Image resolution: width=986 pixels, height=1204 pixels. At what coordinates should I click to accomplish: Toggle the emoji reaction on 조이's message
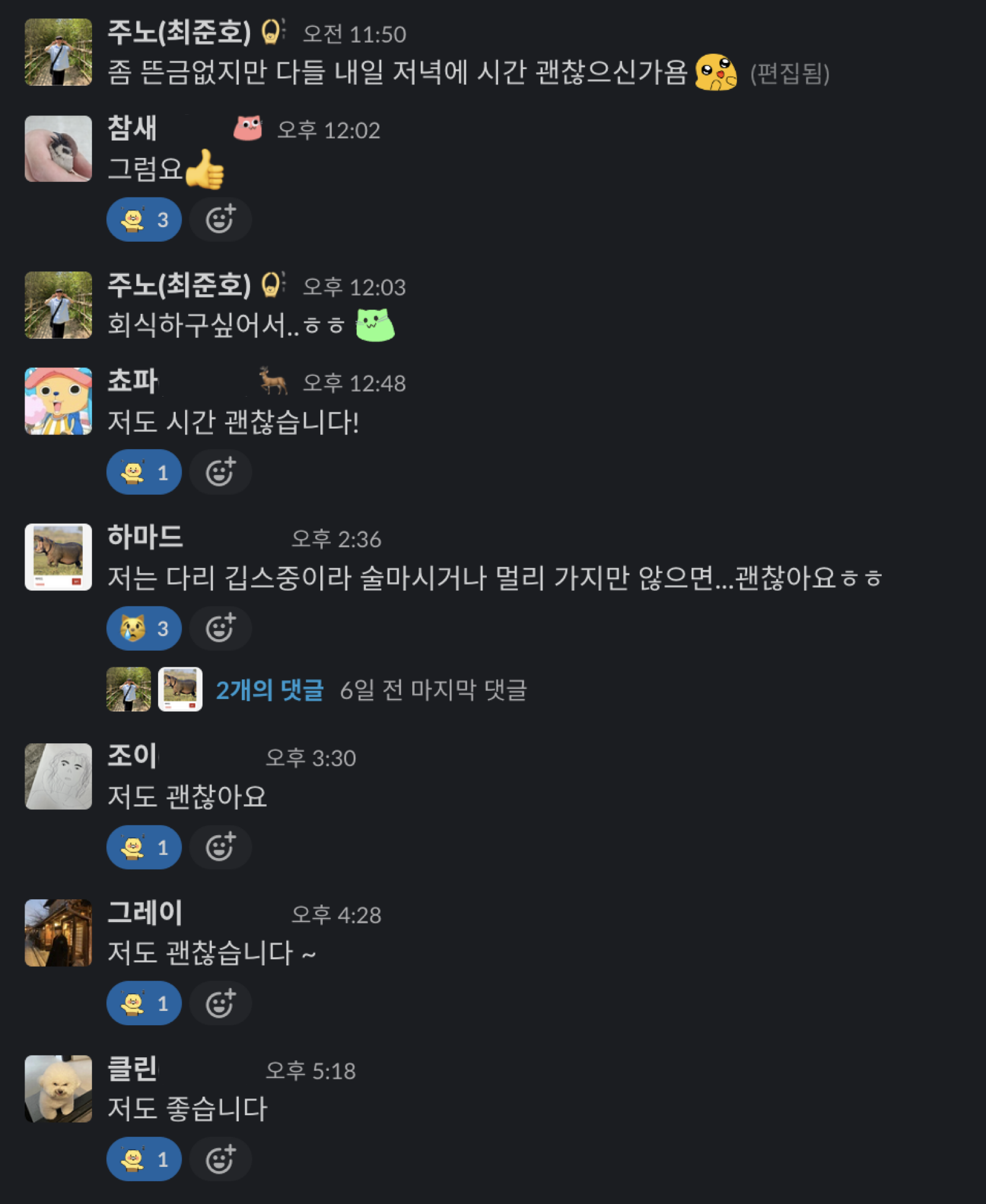click(144, 847)
